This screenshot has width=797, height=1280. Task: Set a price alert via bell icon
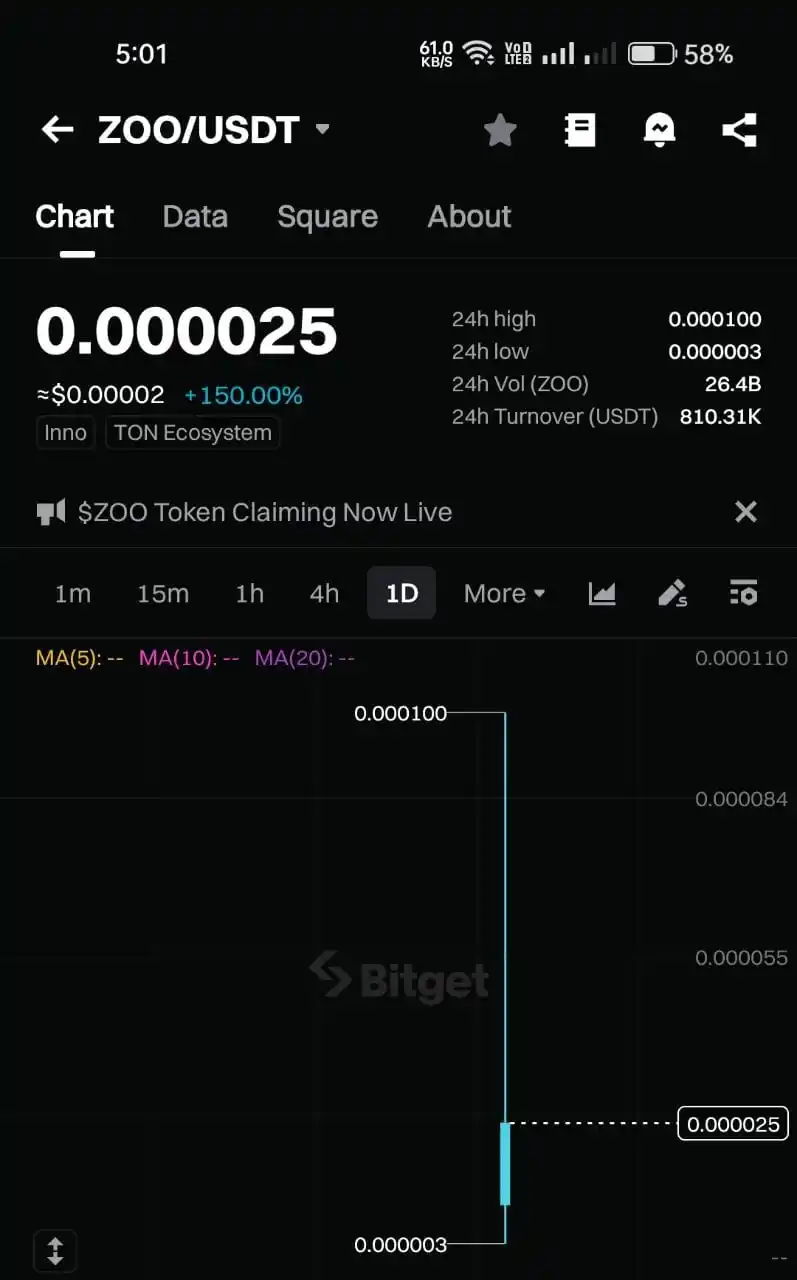[x=659, y=130]
